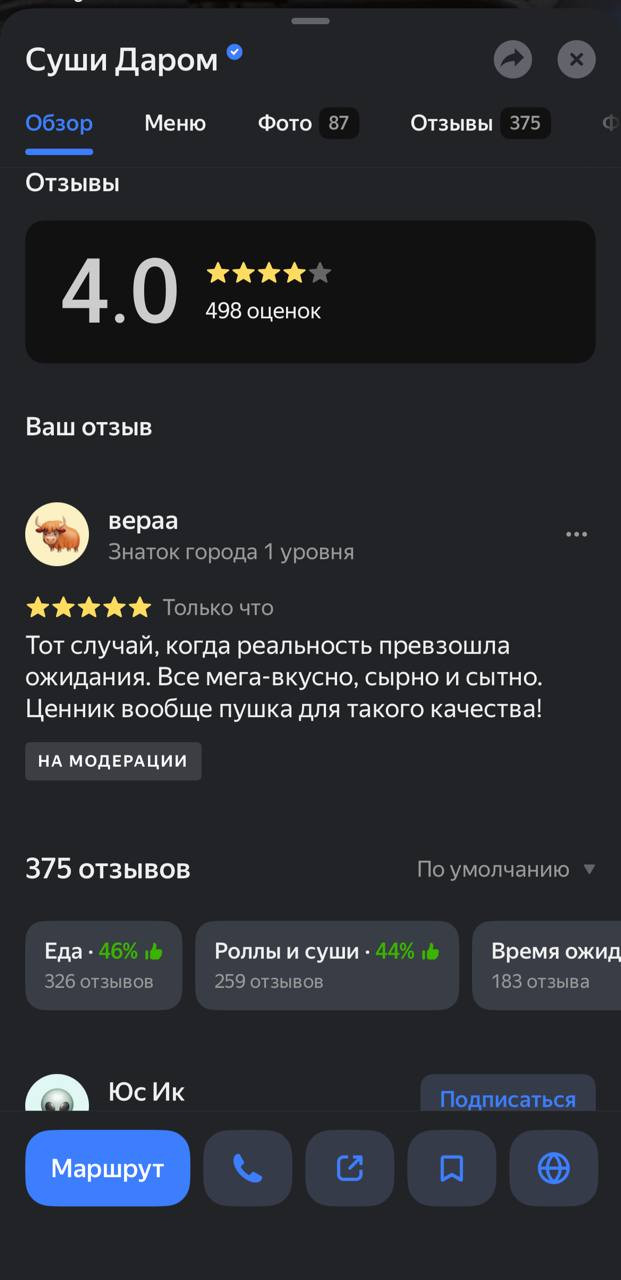Switch to the Меню tab
The height and width of the screenshot is (1280, 621).
175,123
